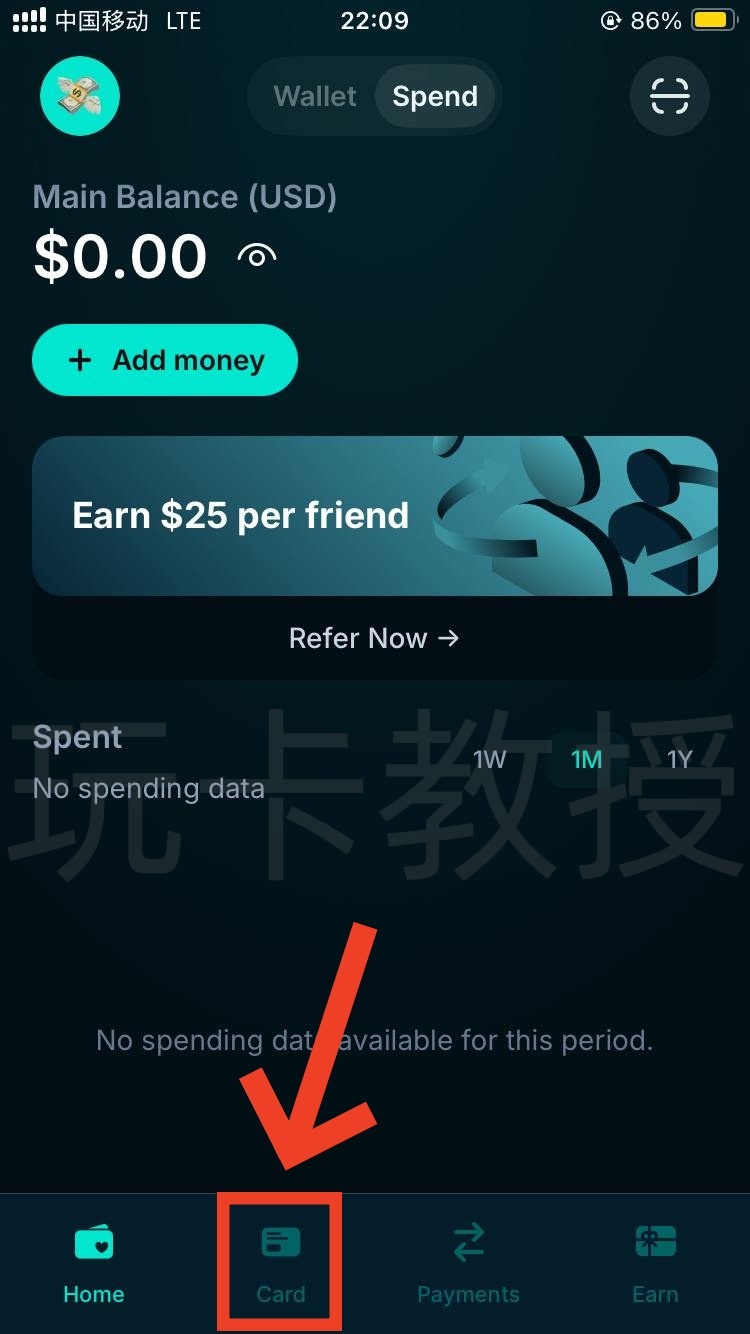Hide the main balance amount
The height and width of the screenshot is (1334, 750).
(257, 256)
